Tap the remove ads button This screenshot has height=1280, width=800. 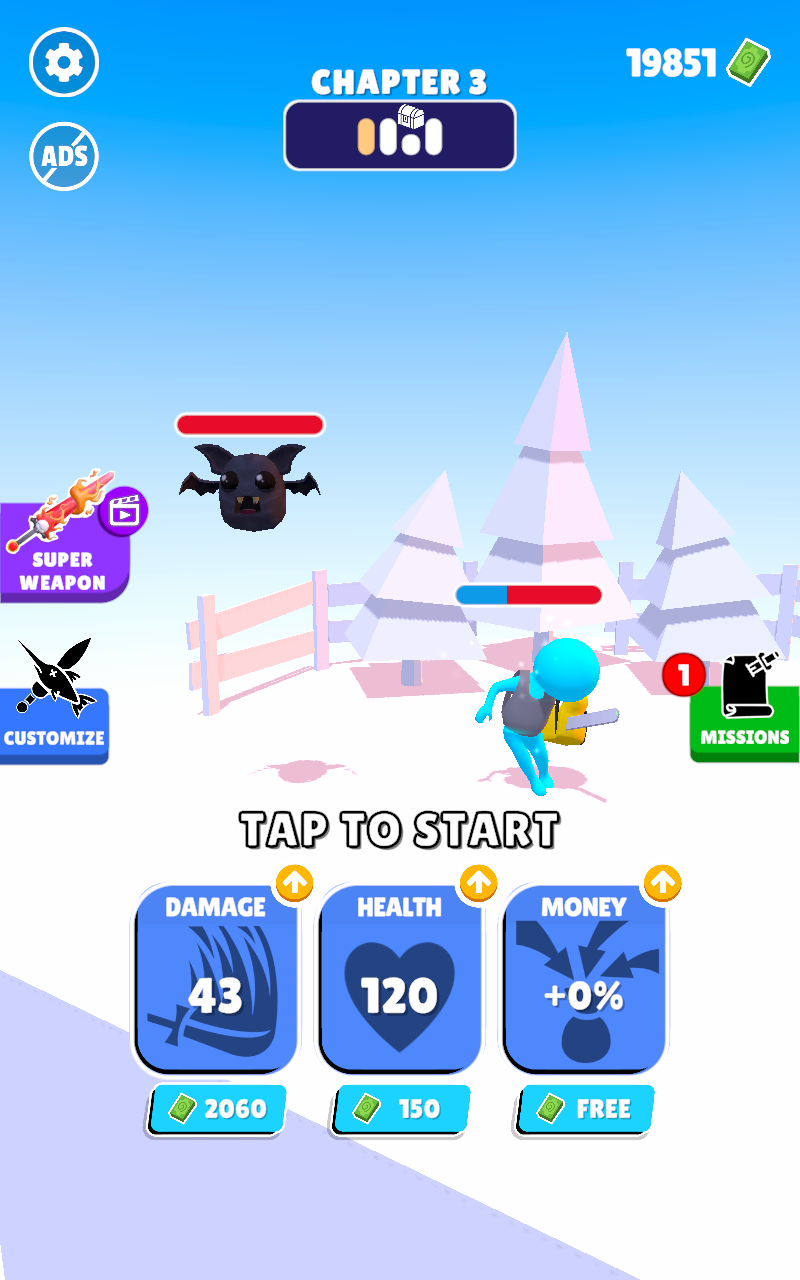point(64,156)
